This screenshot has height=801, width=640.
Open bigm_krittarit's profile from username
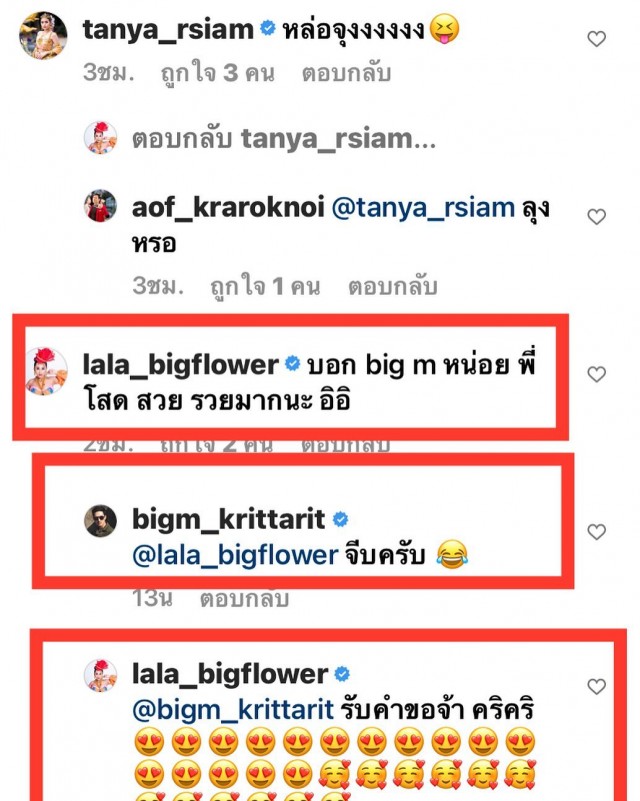228,520
